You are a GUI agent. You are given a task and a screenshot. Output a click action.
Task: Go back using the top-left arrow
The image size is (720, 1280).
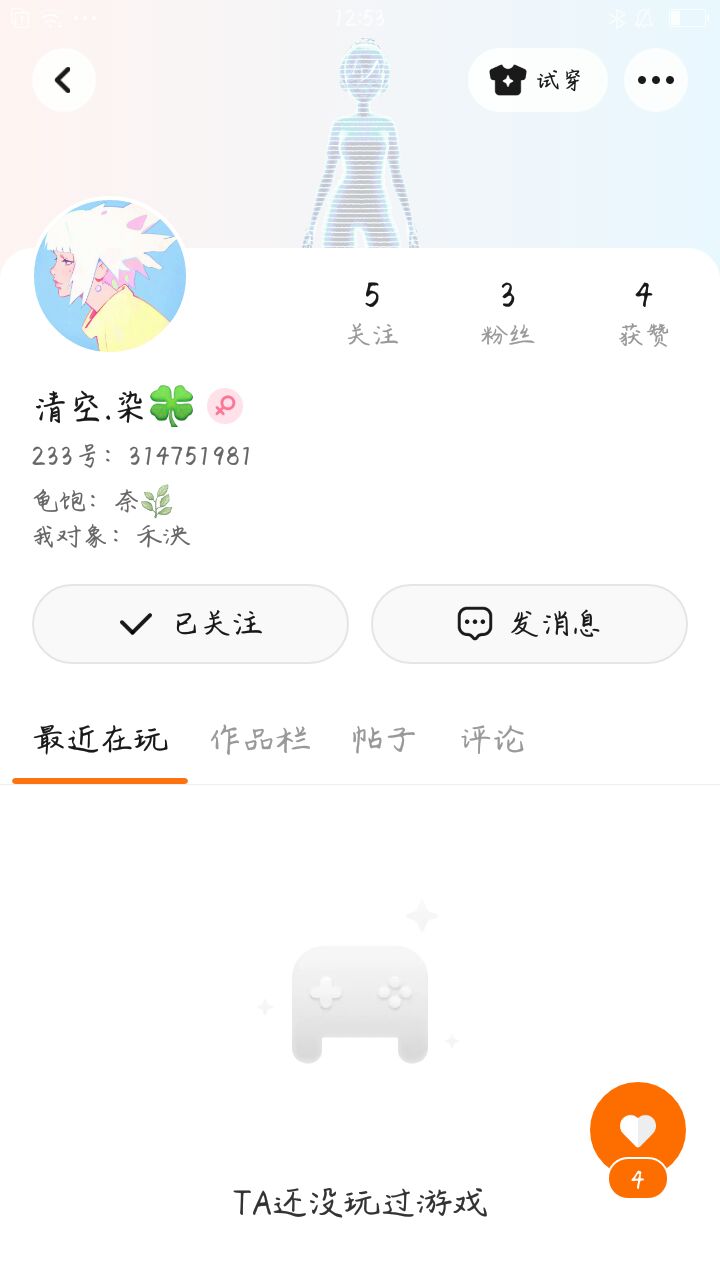tap(64, 80)
